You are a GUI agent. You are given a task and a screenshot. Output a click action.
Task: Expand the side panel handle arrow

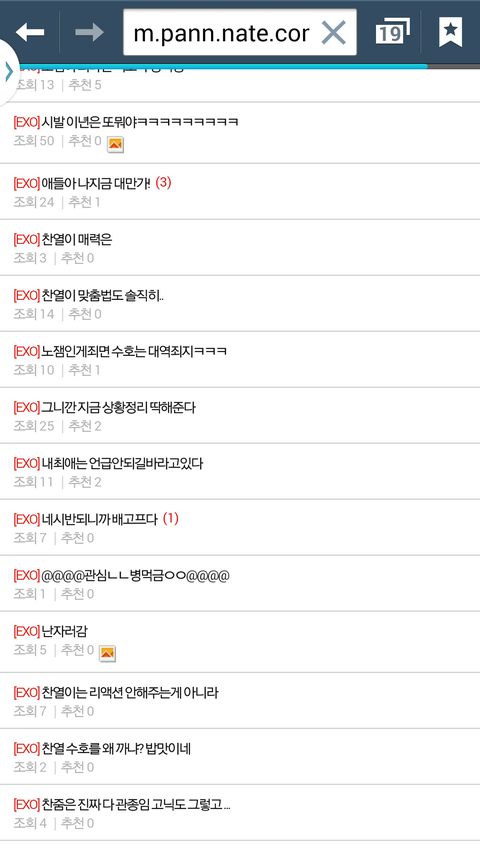pos(8,71)
